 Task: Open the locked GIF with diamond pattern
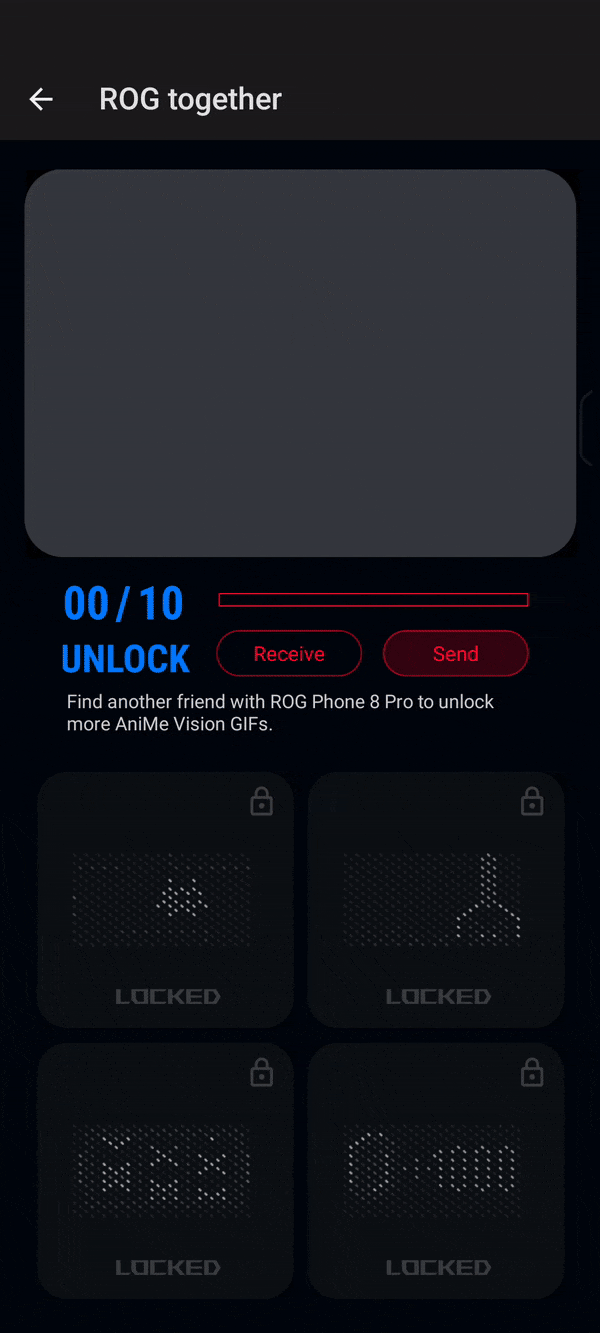165,898
